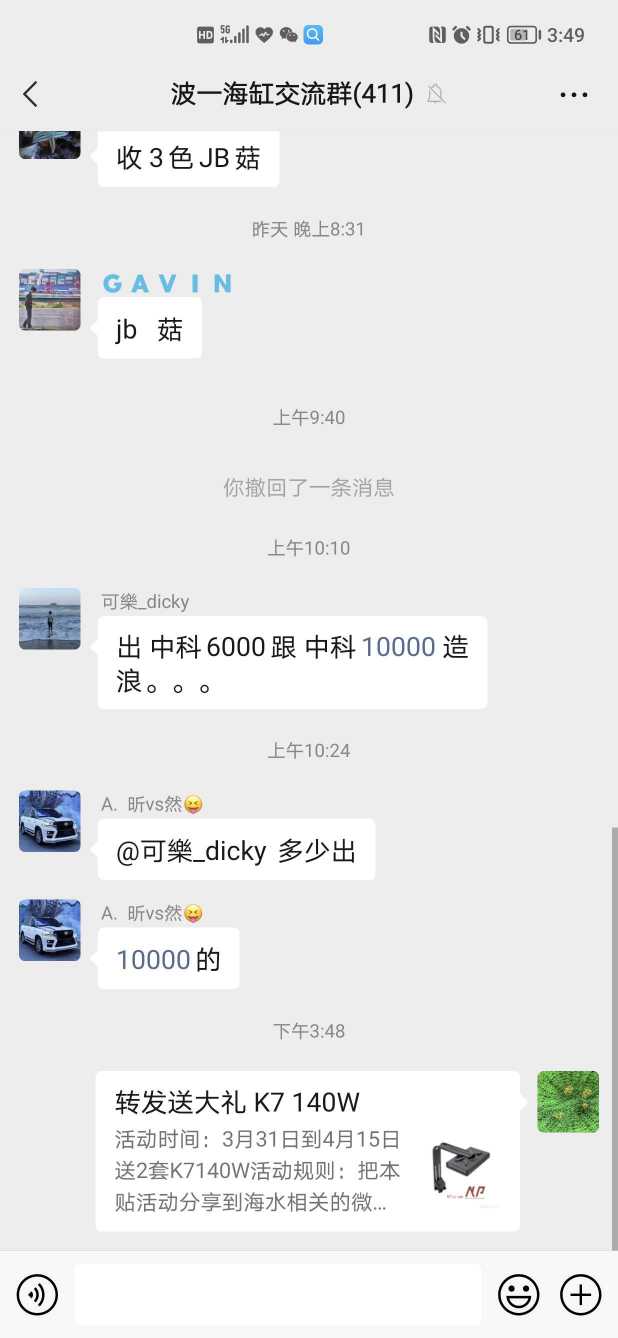Viewport: 618px width, 1338px height.
Task: Open the group chat options menu
Action: point(574,95)
